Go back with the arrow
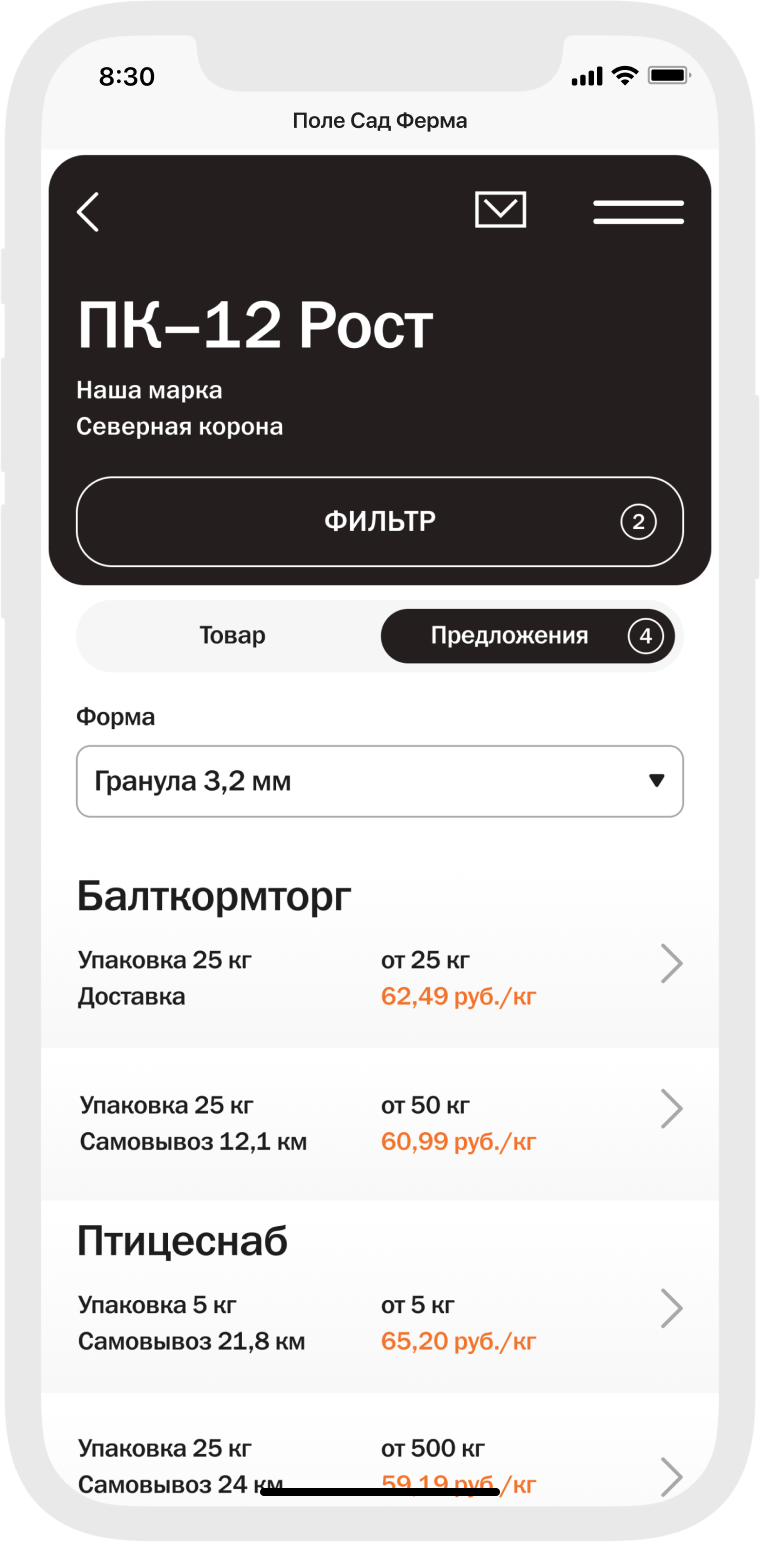 click(x=88, y=212)
